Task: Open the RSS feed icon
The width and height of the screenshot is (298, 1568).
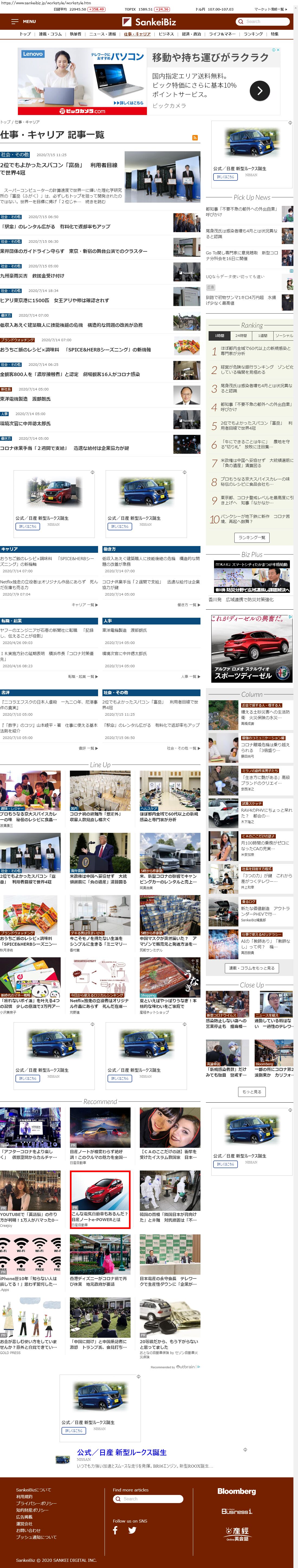Action: coord(195,137)
